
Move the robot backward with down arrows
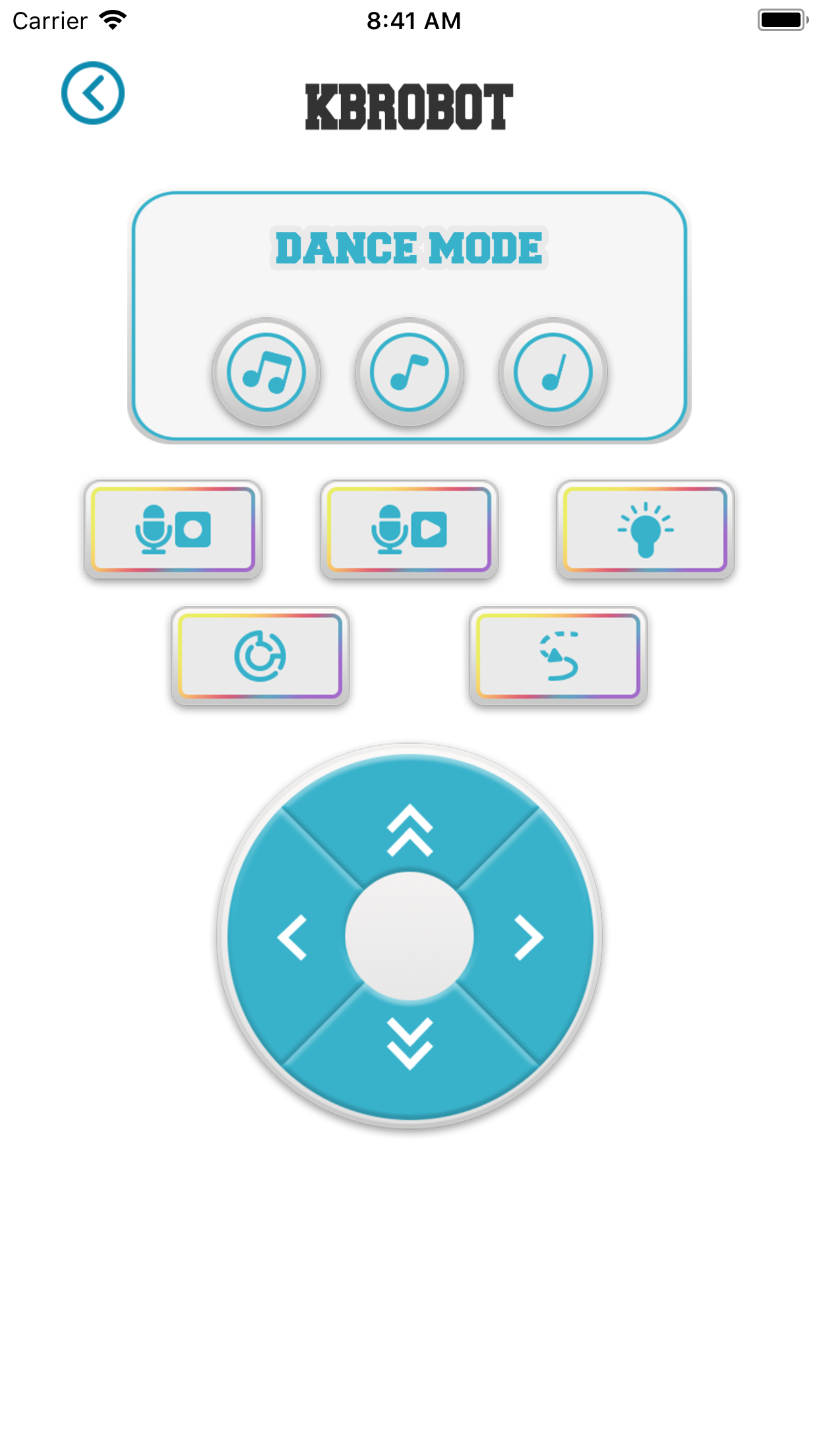(409, 1043)
